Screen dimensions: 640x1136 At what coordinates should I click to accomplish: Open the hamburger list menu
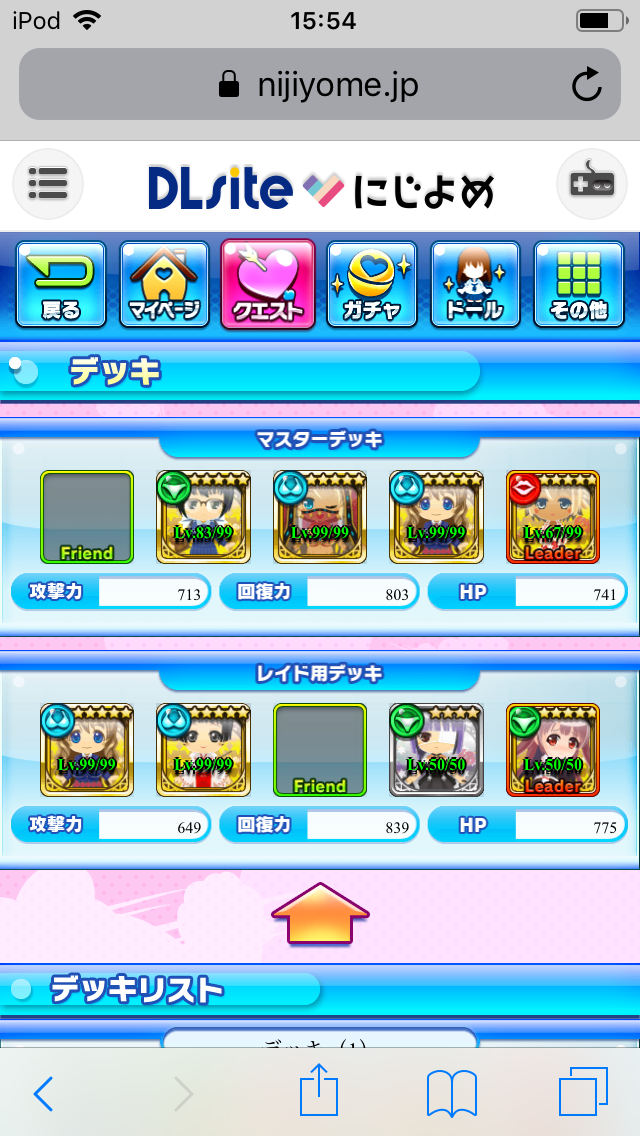47,183
